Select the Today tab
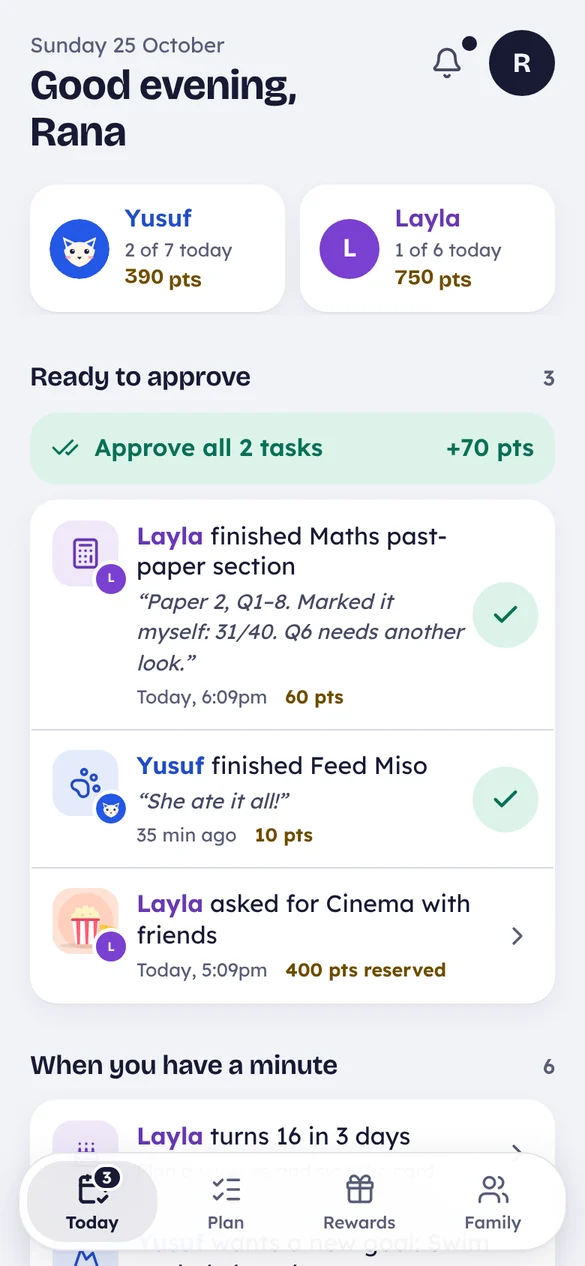 click(x=92, y=1203)
